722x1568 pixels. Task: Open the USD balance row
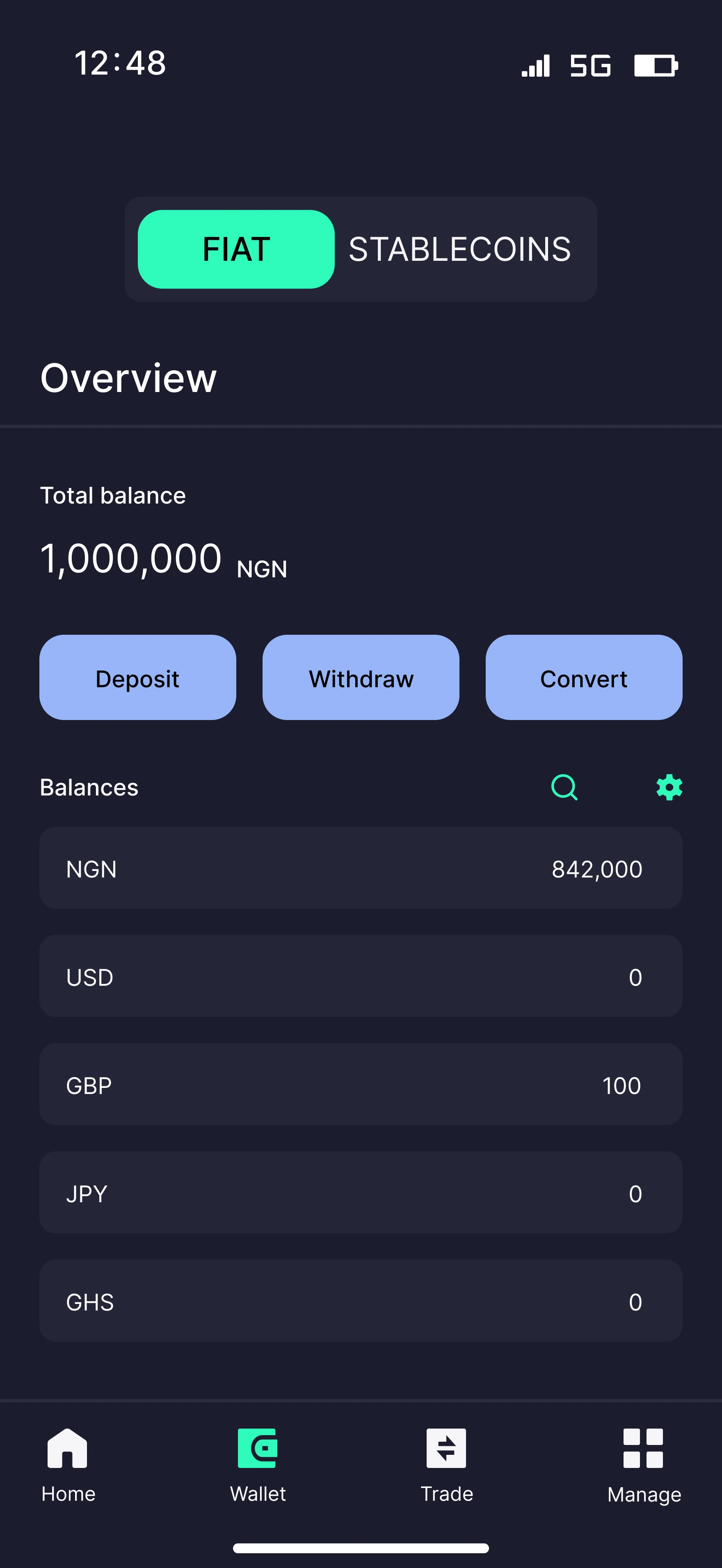(361, 976)
